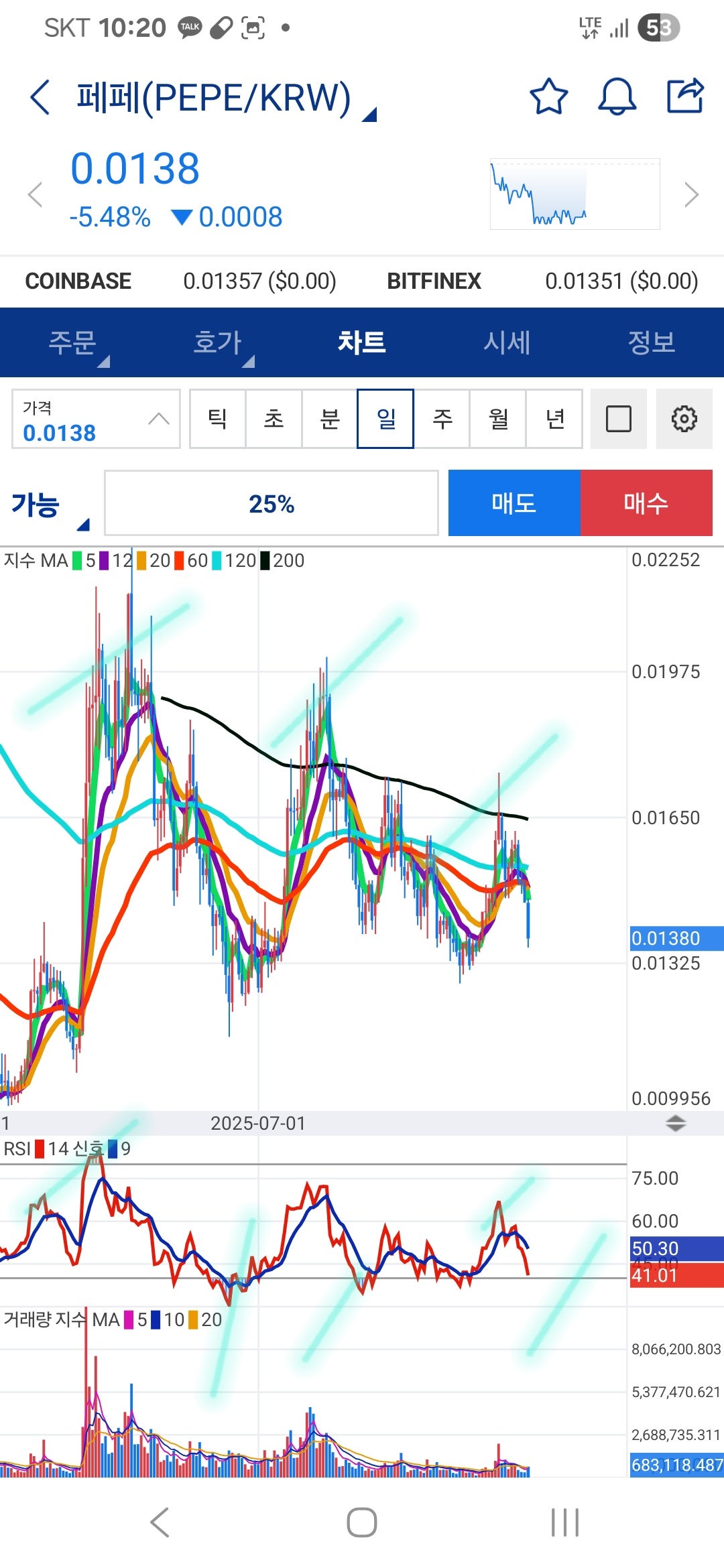Share this PEPE/KRW page
Viewport: 724px width, 1568px height.
coord(685,97)
